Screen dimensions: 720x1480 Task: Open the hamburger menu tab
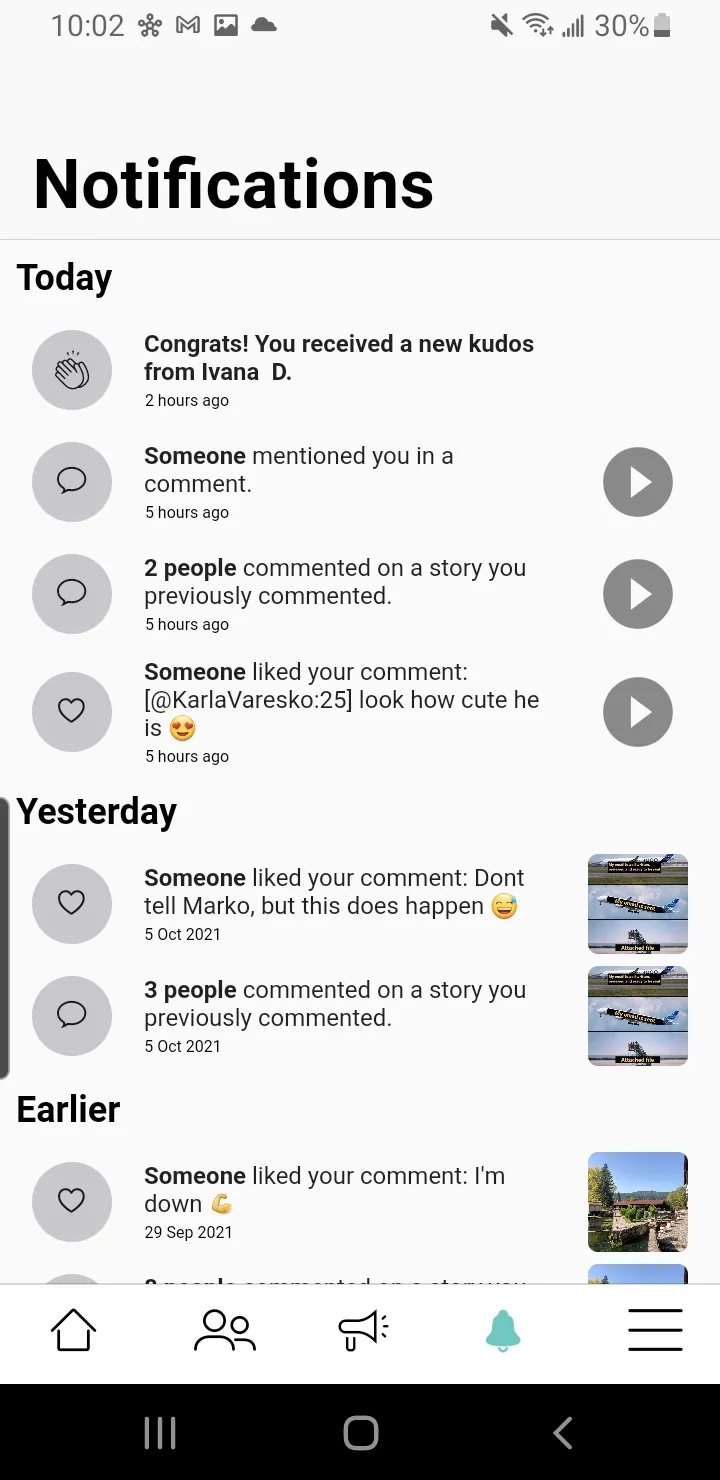pyautogui.click(x=655, y=1331)
